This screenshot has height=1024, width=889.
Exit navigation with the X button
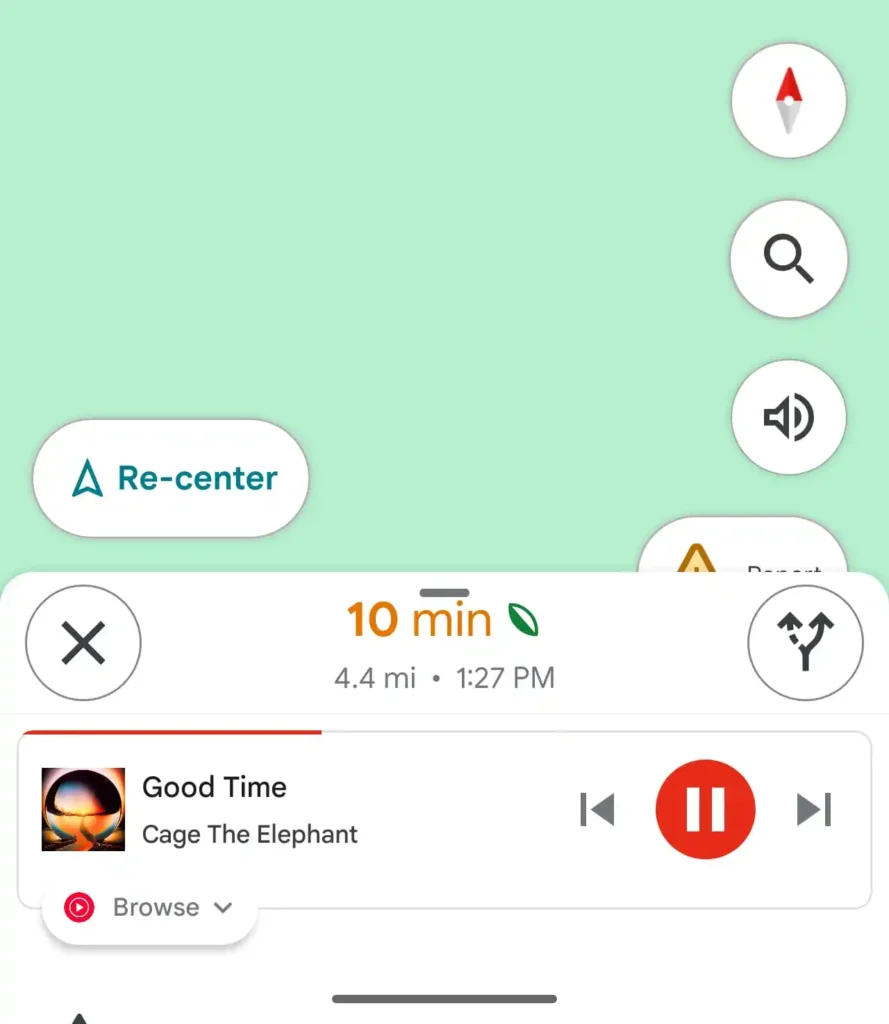[x=83, y=643]
